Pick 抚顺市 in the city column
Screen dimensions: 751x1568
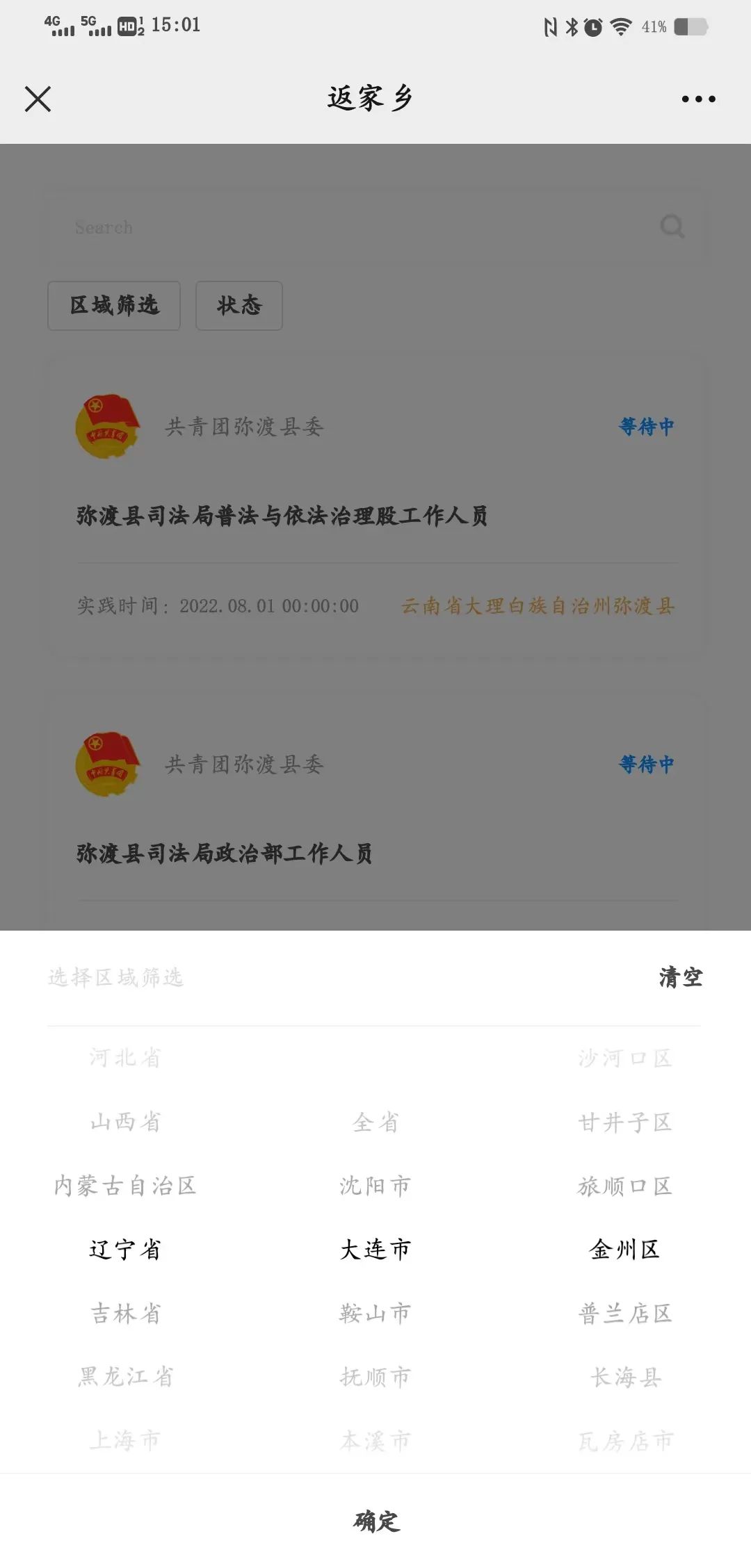[375, 1376]
